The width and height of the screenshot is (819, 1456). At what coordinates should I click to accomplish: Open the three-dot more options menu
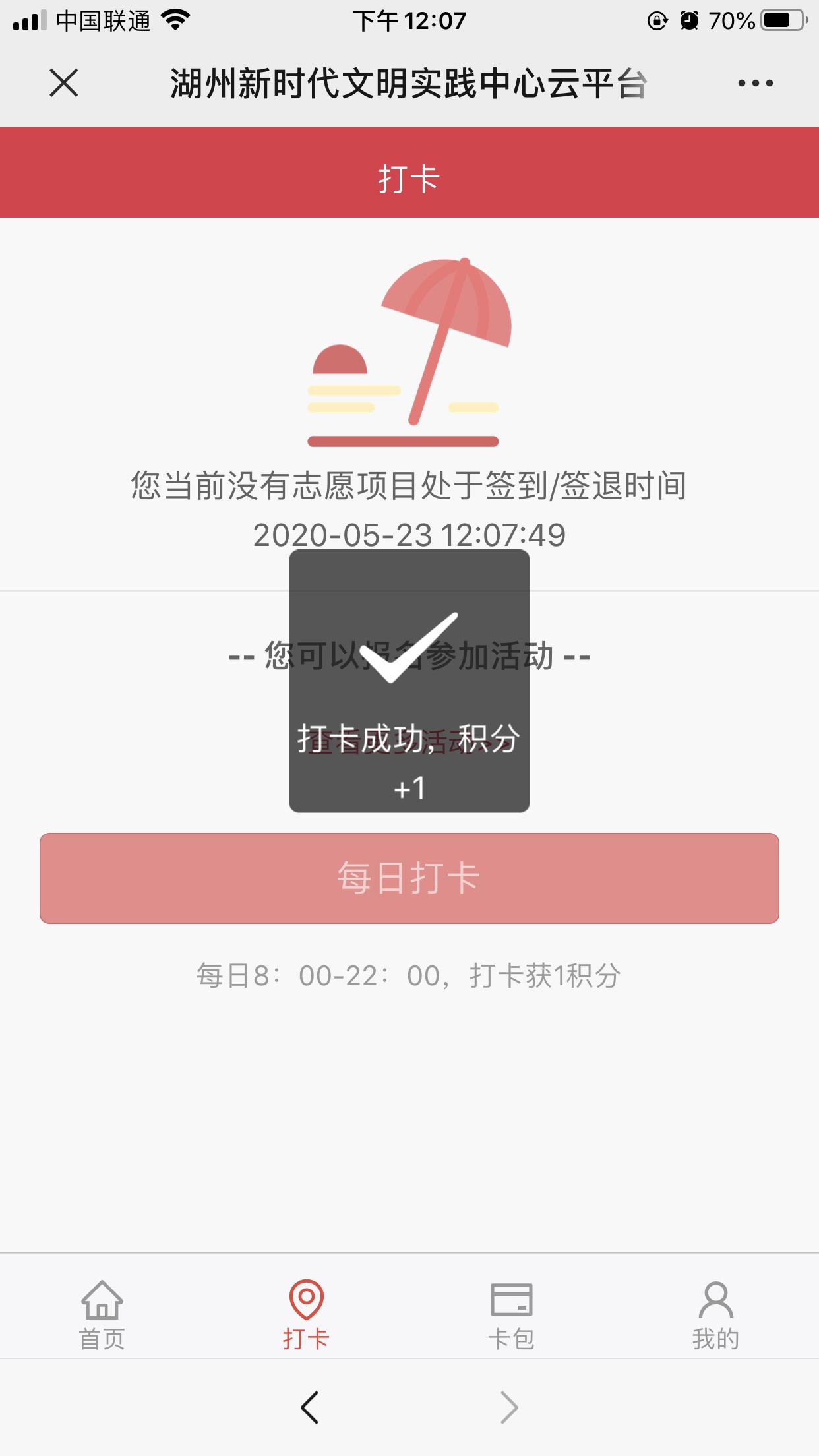click(x=755, y=83)
